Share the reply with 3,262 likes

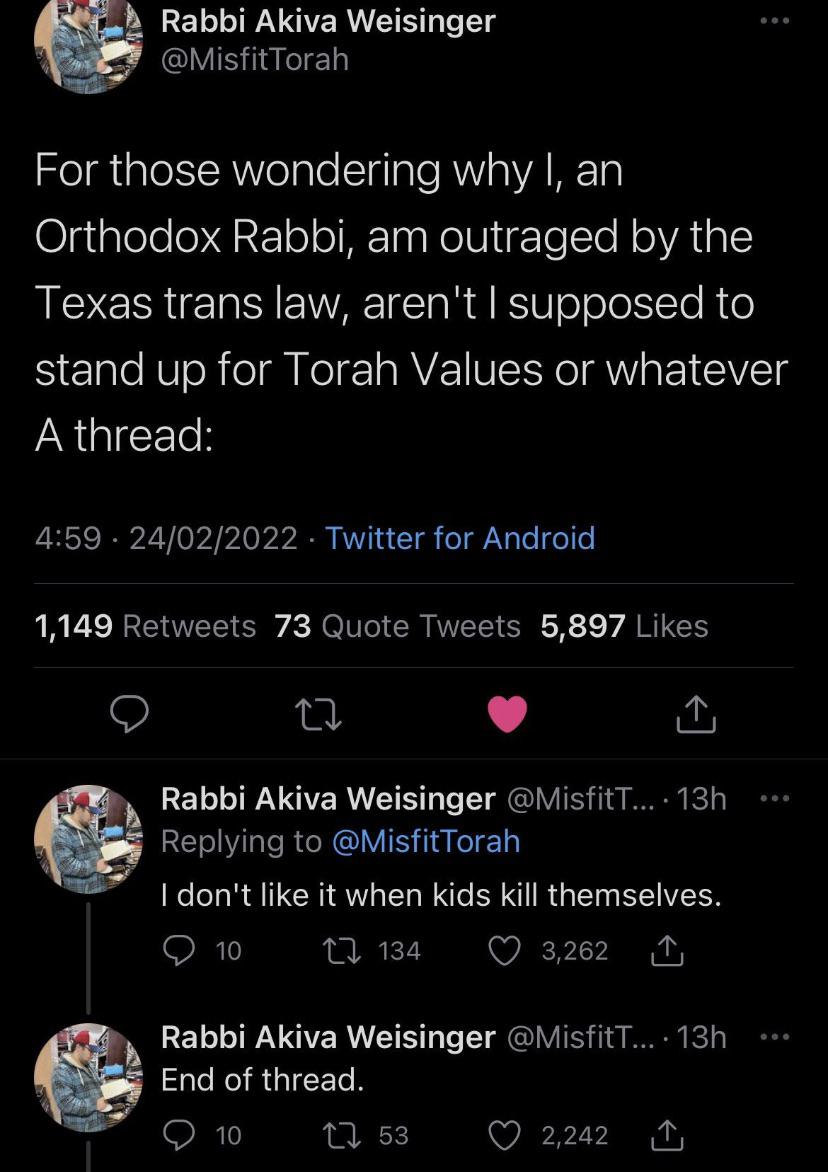pos(666,950)
